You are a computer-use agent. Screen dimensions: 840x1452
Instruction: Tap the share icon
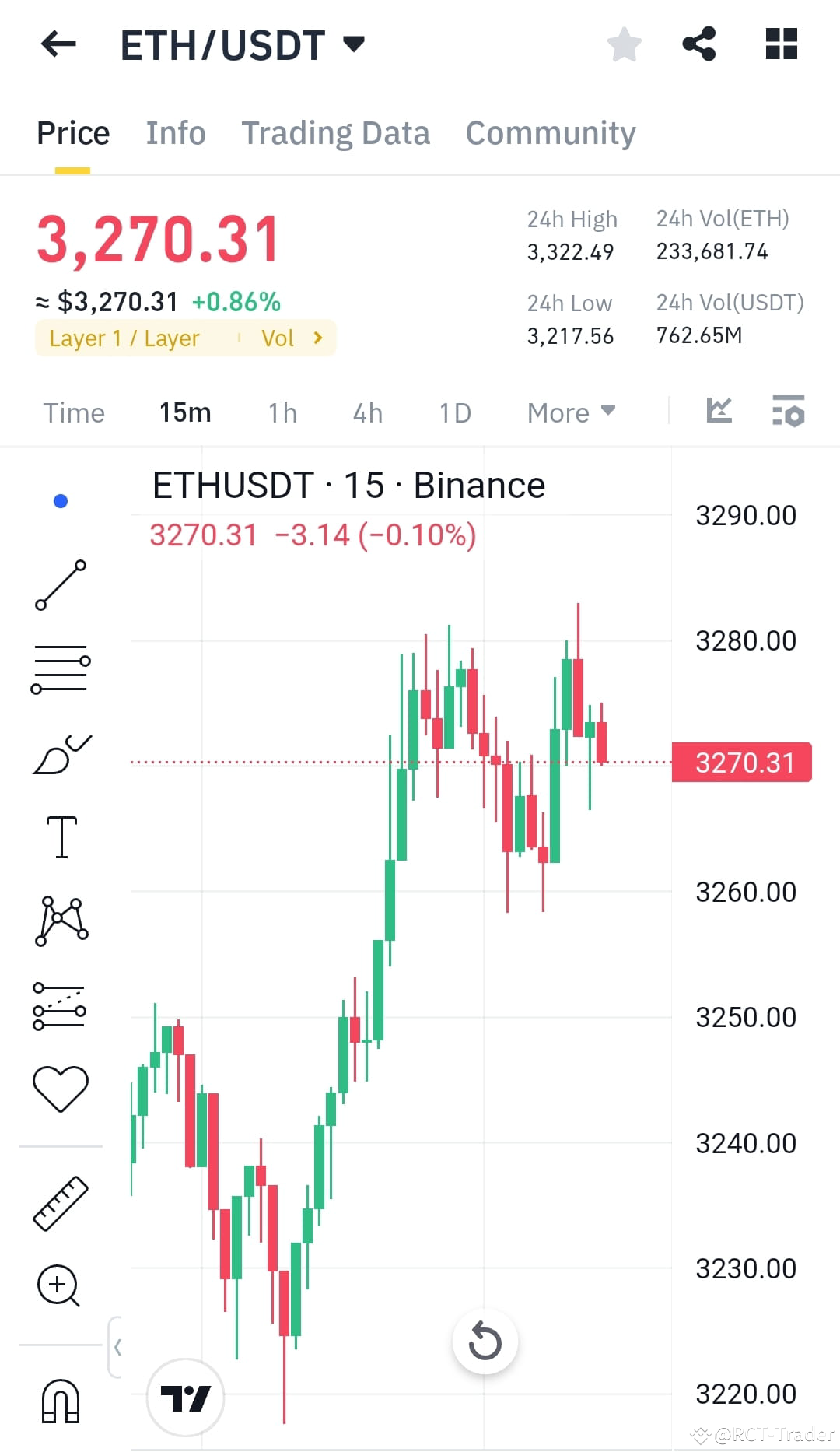(699, 44)
